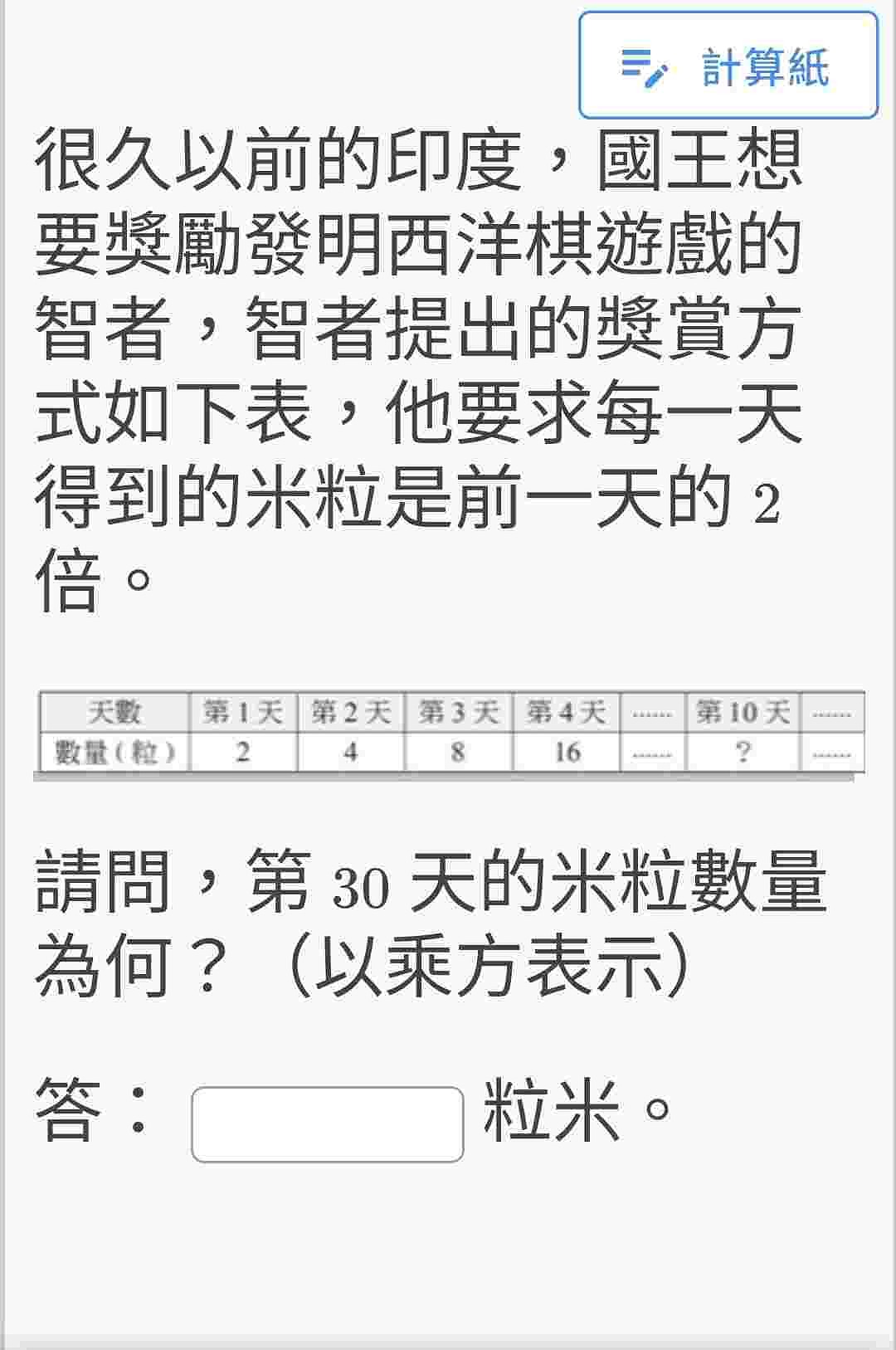This screenshot has width=896, height=1350.
Task: Tap the answer input field
Action: click(327, 1124)
